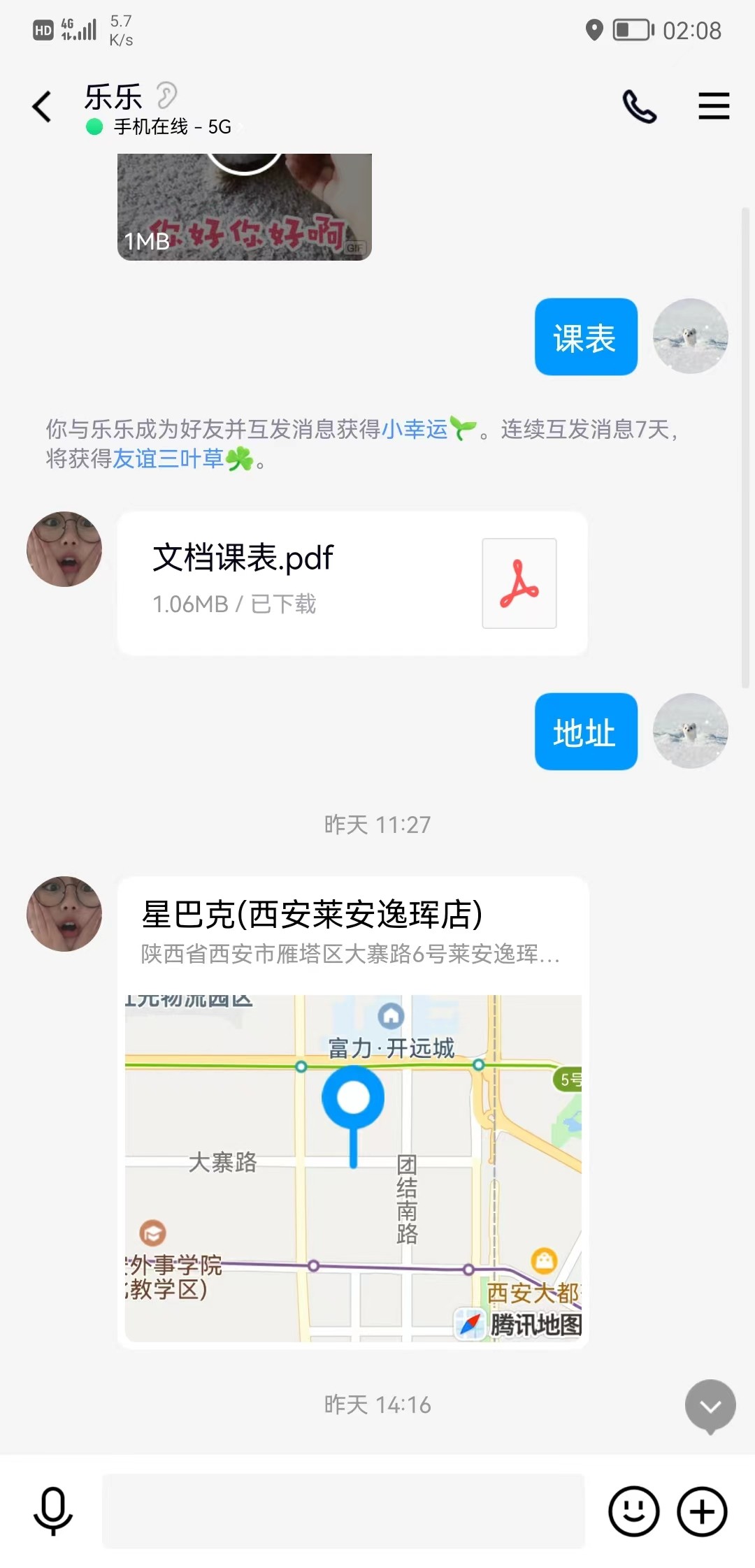Collapse chat with the scroll-to-bottom chevron
Screen dimensions: 755x1568
pos(710,1406)
